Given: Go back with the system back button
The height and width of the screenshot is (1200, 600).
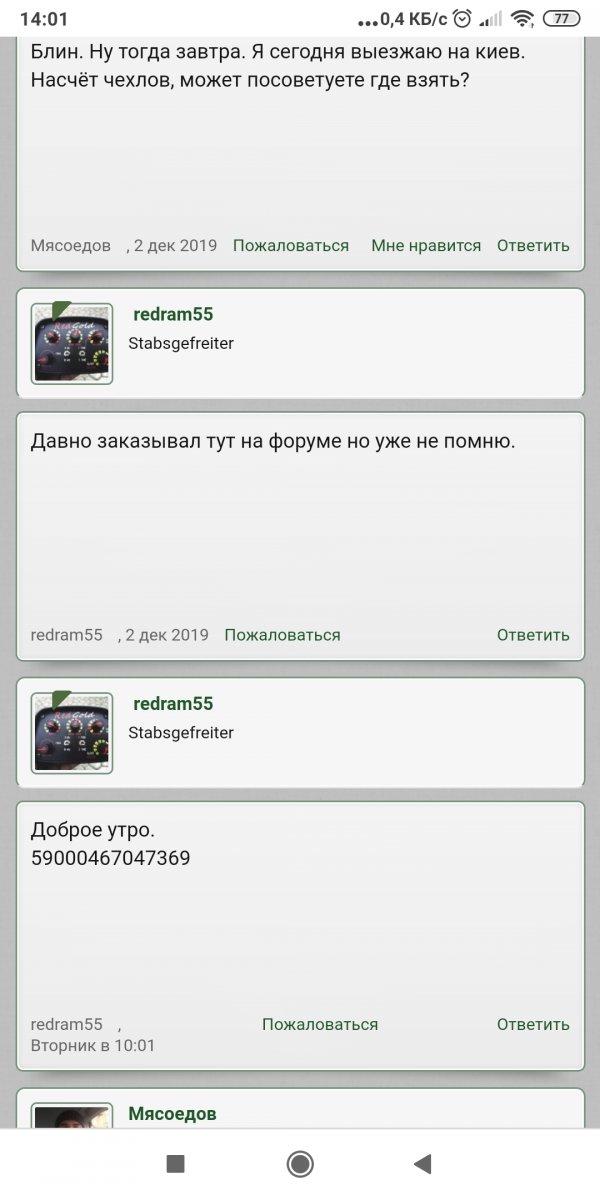Looking at the screenshot, I should [423, 1163].
